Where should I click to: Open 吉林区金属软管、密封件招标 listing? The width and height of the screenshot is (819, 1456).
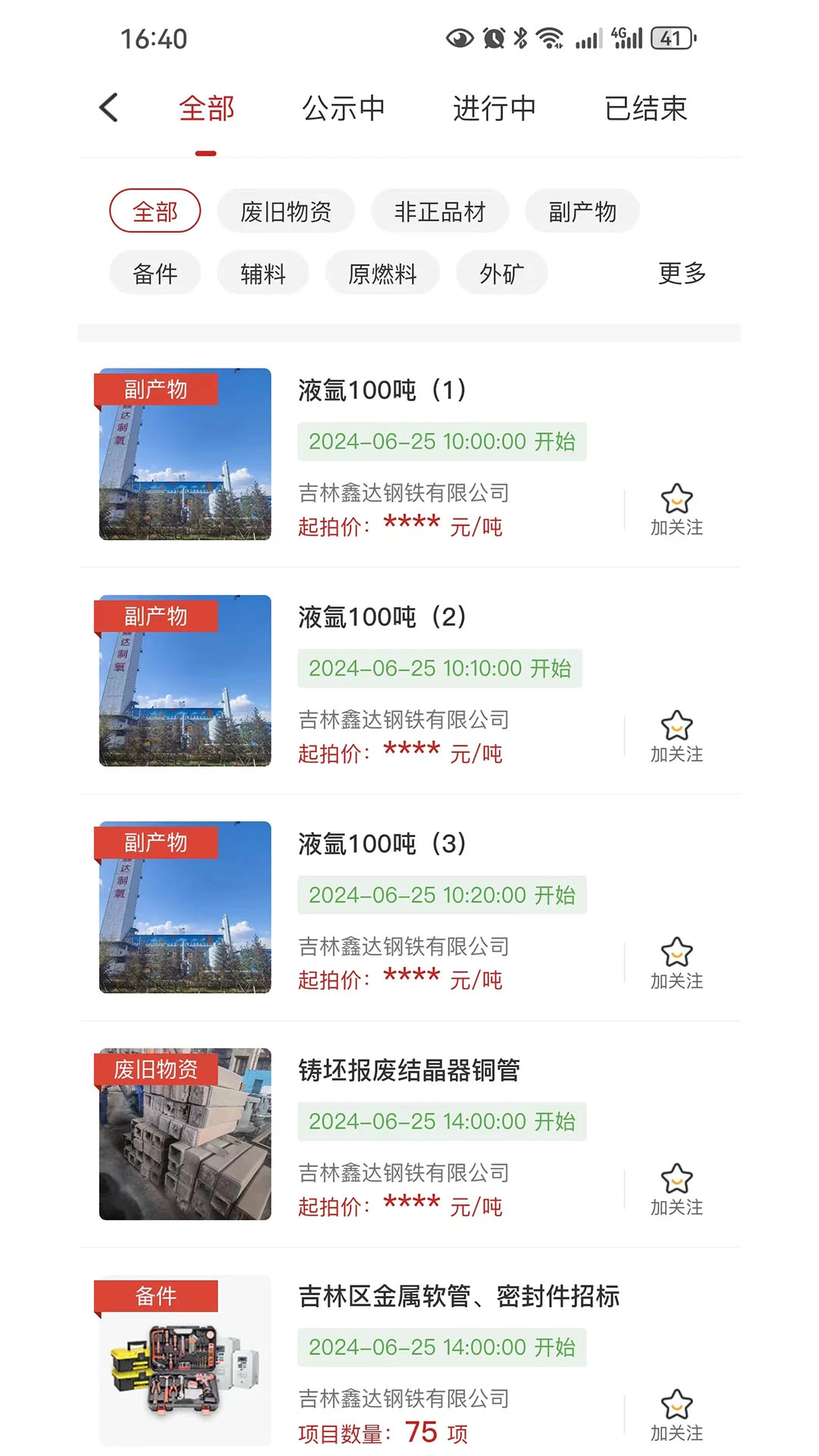point(459,1296)
